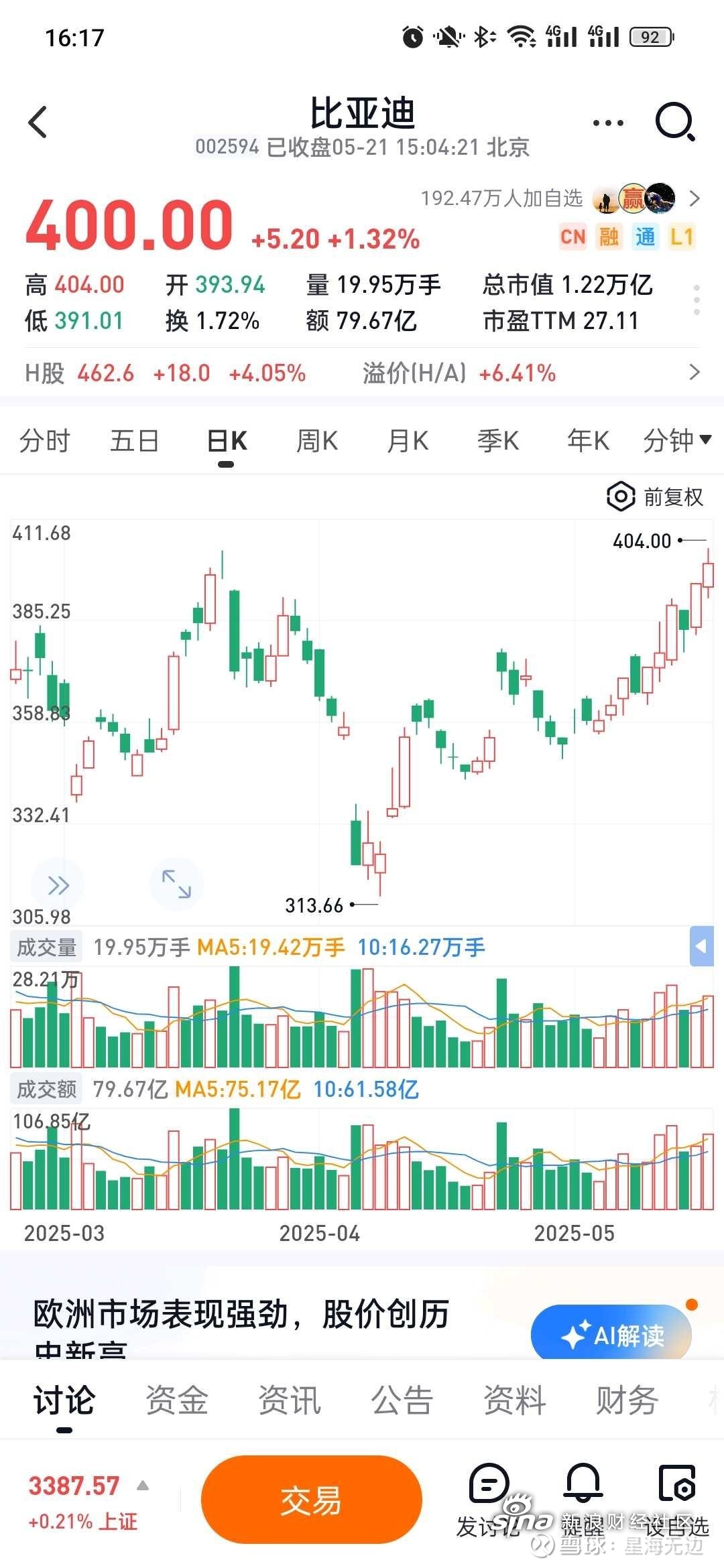Open the 财务 tab
This screenshot has height=1568, width=724.
click(627, 1400)
